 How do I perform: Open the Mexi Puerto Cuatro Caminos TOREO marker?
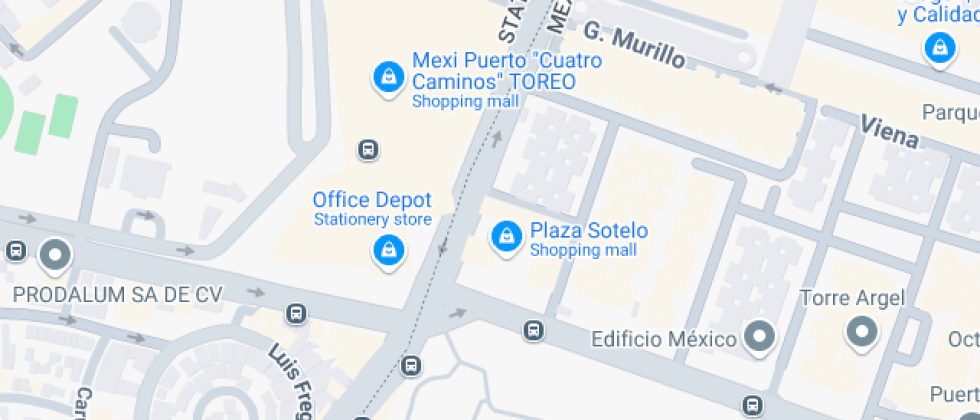coord(387,76)
